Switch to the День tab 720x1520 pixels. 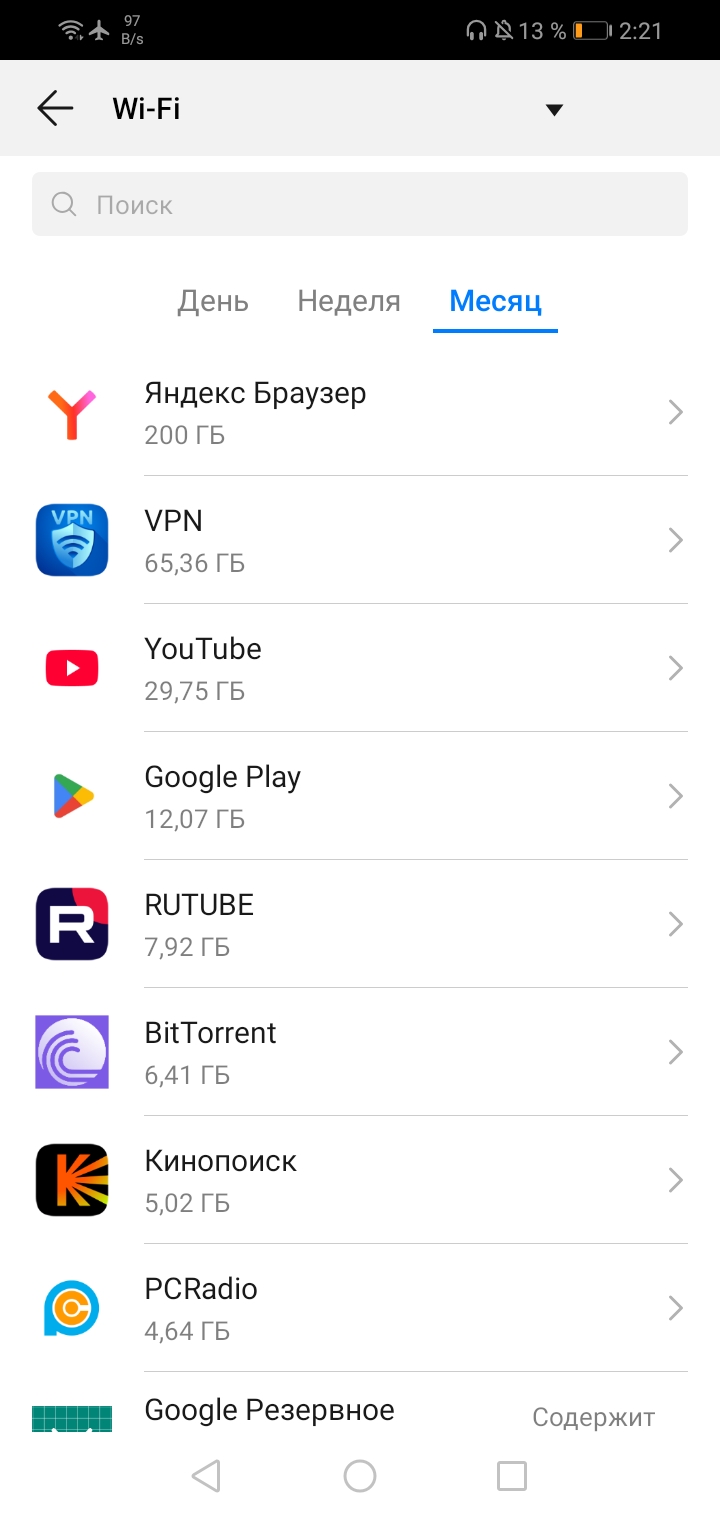coord(213,301)
